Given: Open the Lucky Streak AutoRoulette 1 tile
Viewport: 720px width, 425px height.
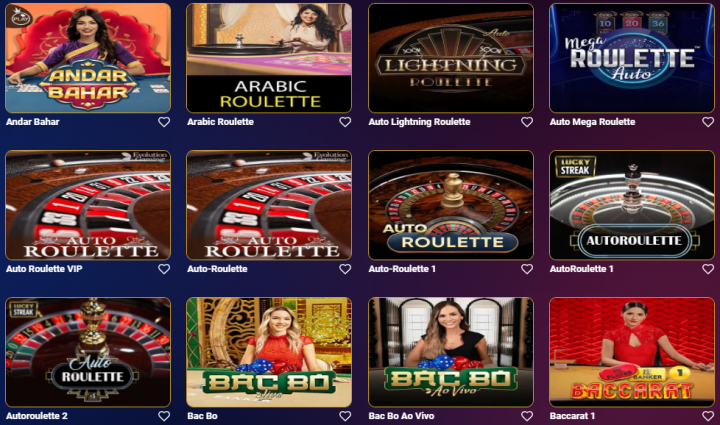Looking at the screenshot, I should tap(632, 205).
